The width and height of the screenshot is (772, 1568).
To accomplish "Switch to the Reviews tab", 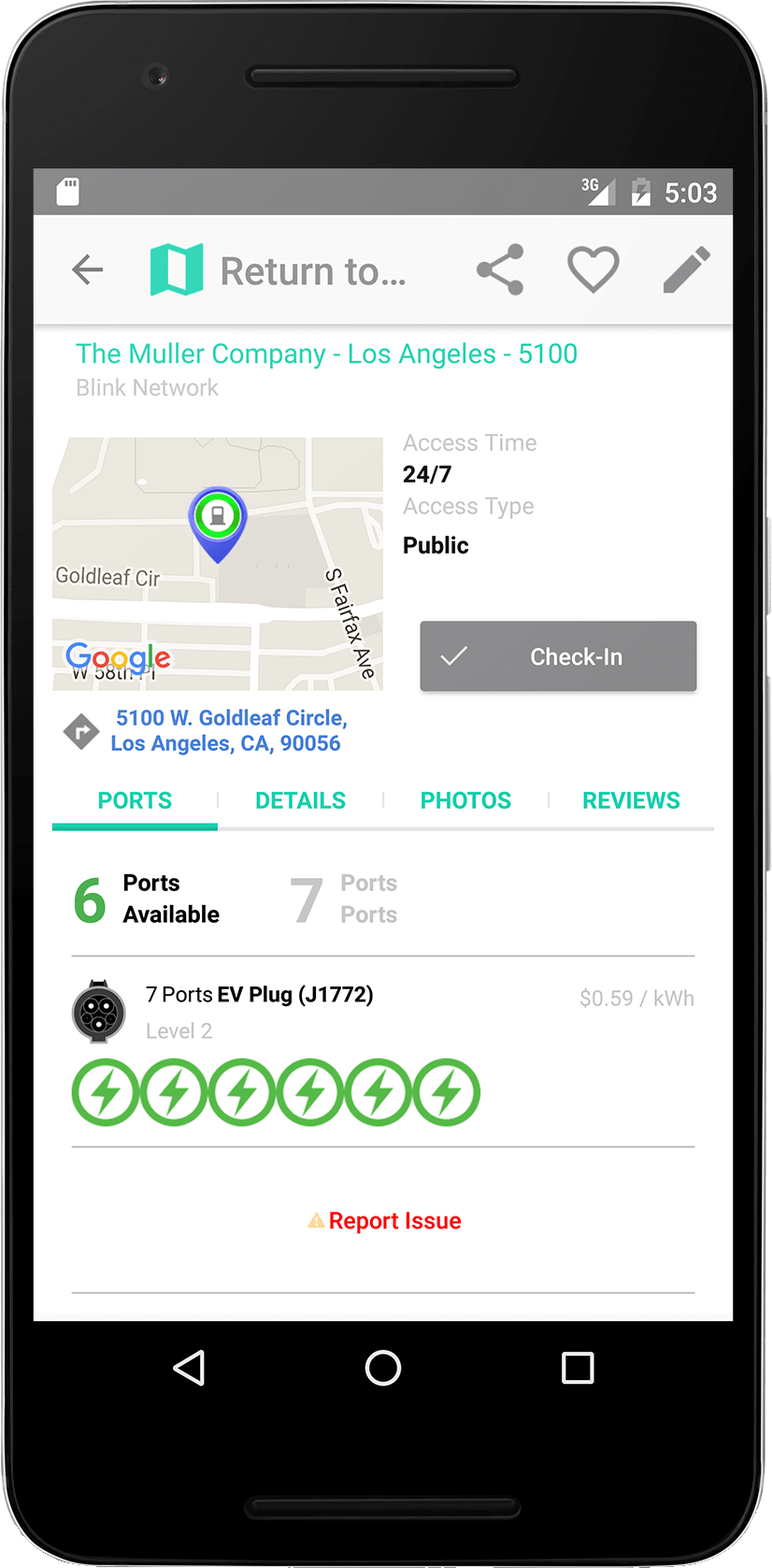I will [x=631, y=800].
